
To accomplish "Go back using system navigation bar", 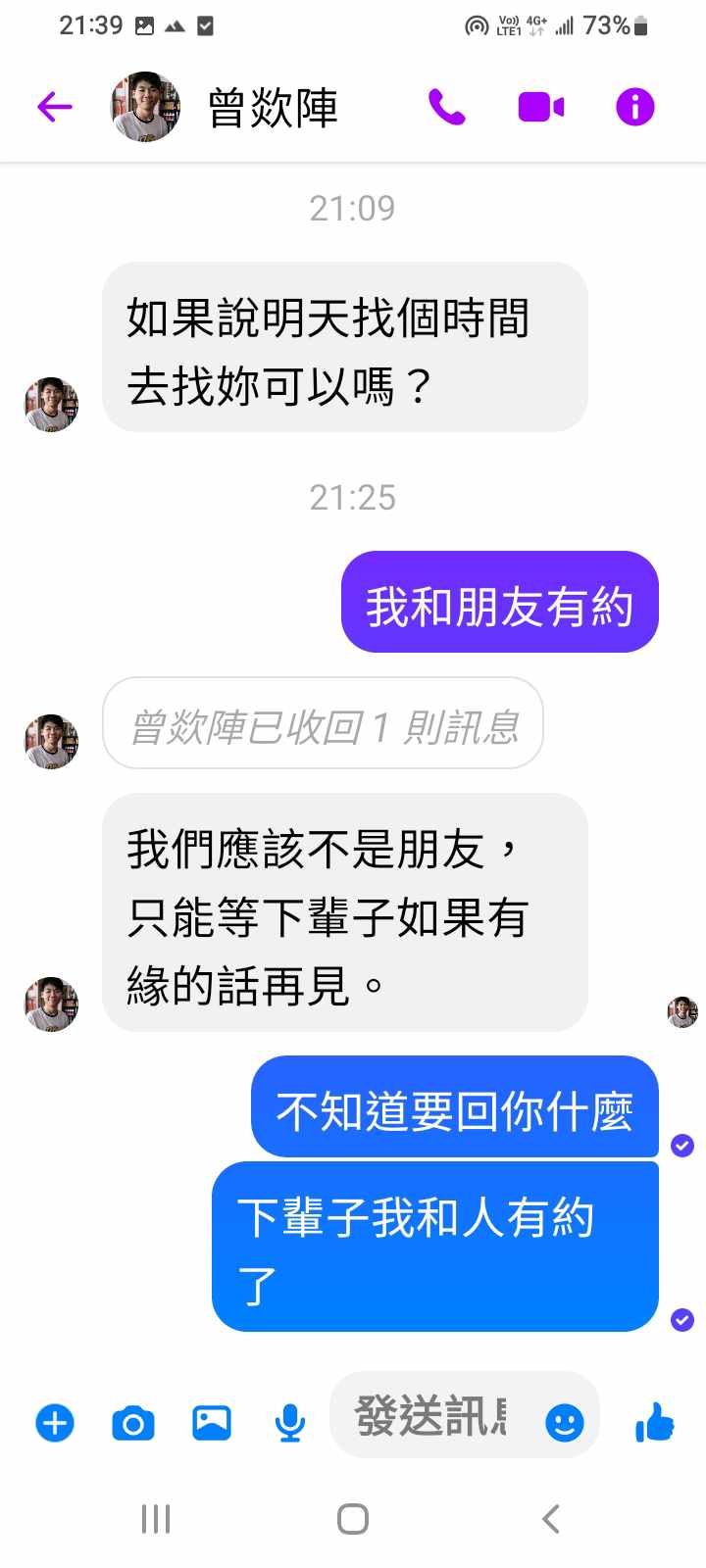I will [x=550, y=1519].
